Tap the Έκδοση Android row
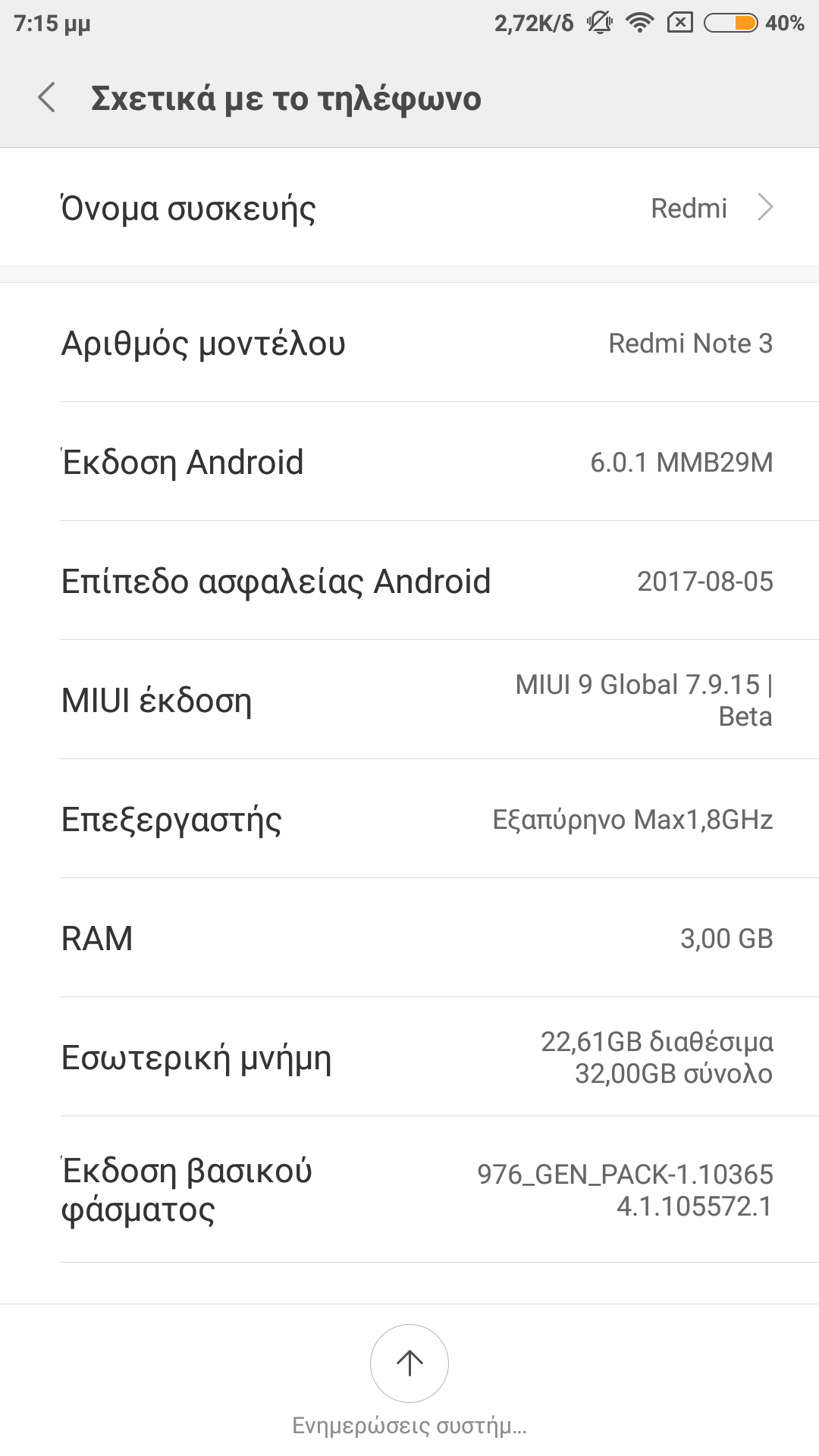The height and width of the screenshot is (1456, 819). click(409, 462)
